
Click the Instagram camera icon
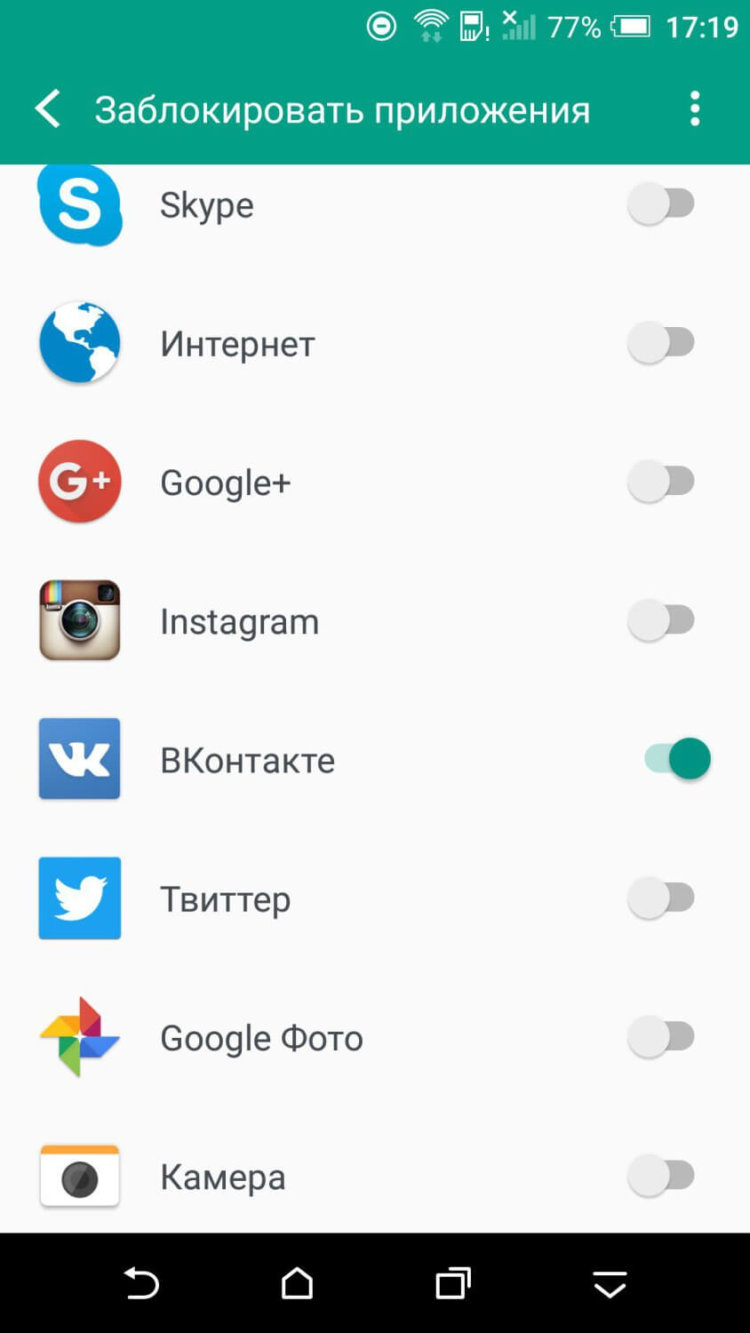[79, 620]
